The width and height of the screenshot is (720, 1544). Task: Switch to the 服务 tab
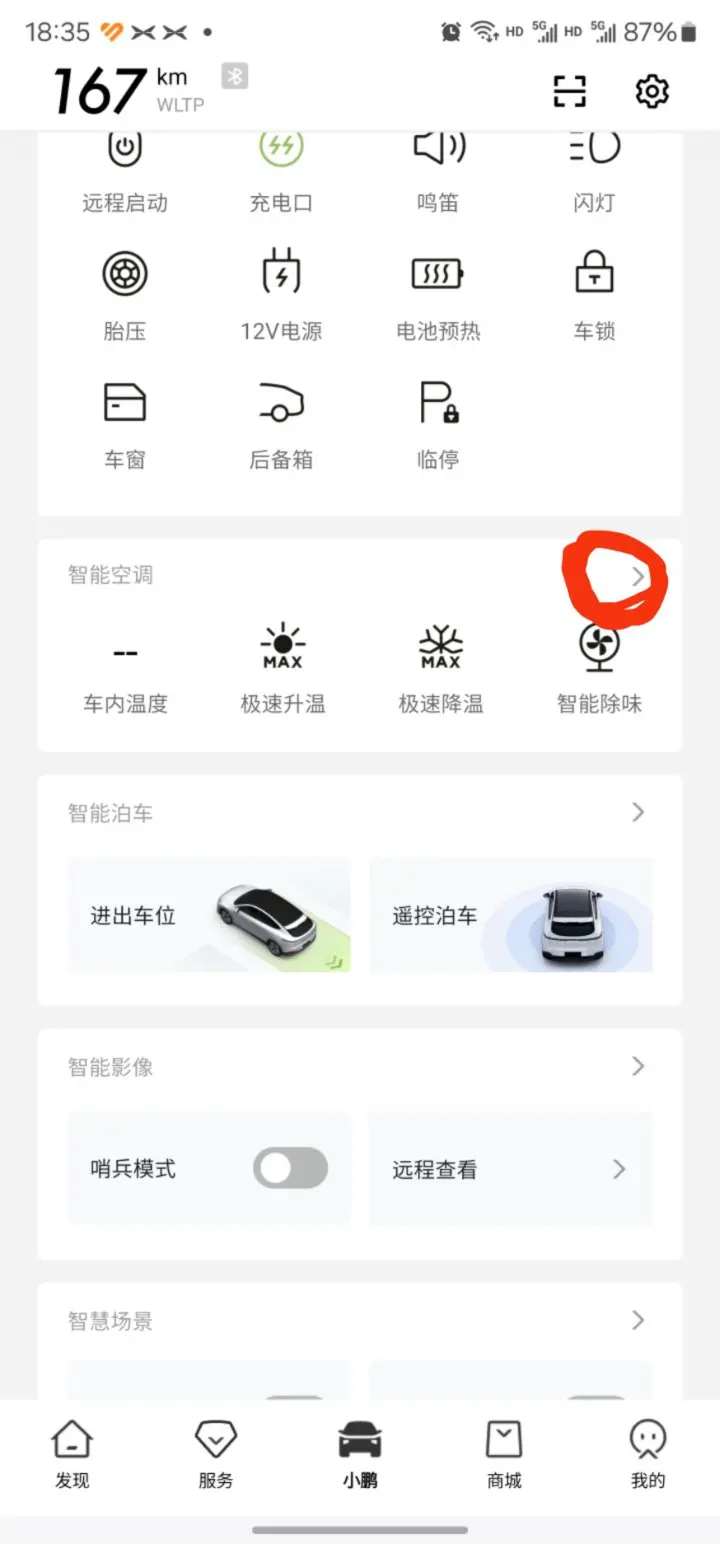[216, 1454]
